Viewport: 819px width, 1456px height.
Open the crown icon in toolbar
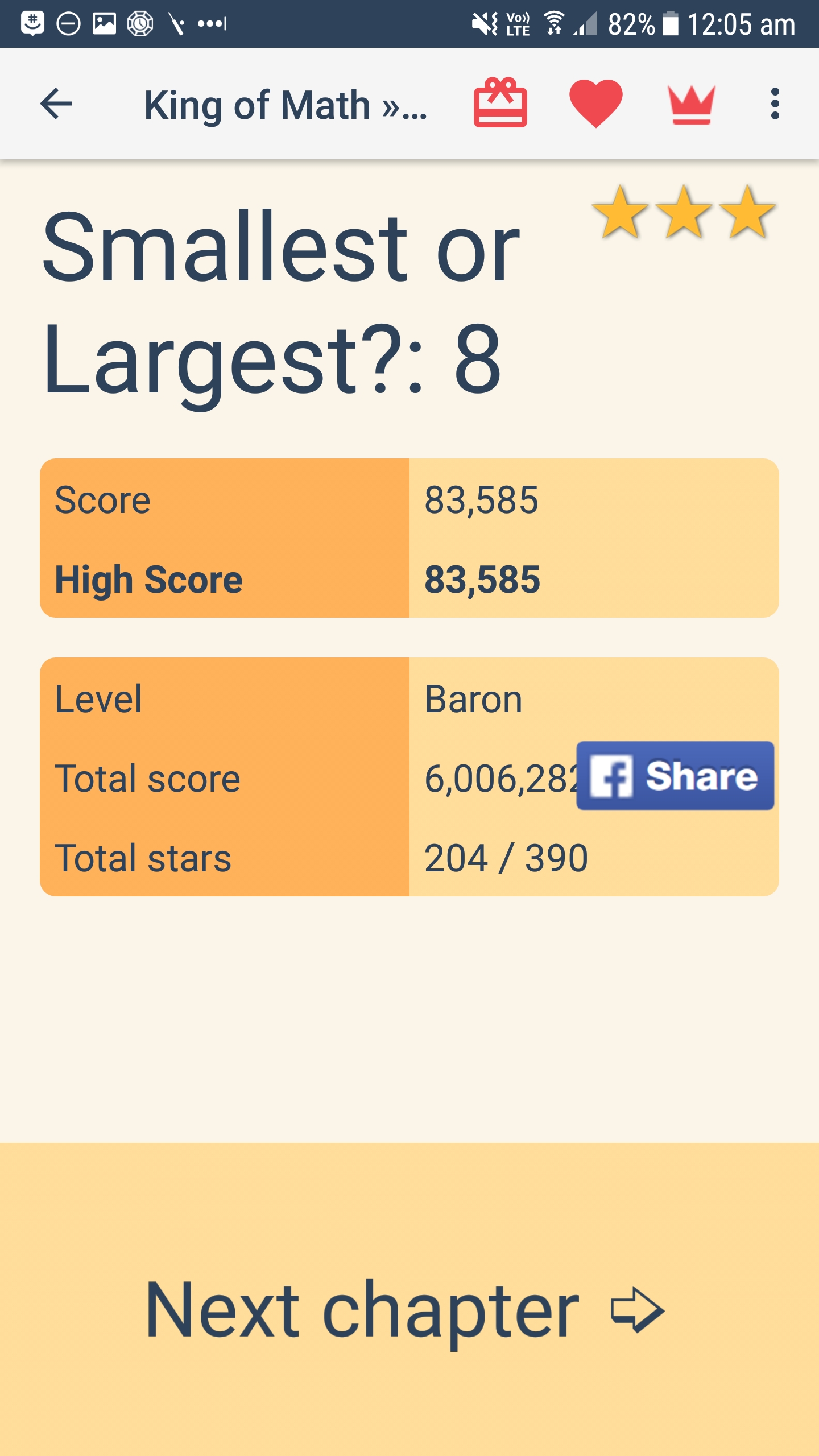[691, 105]
